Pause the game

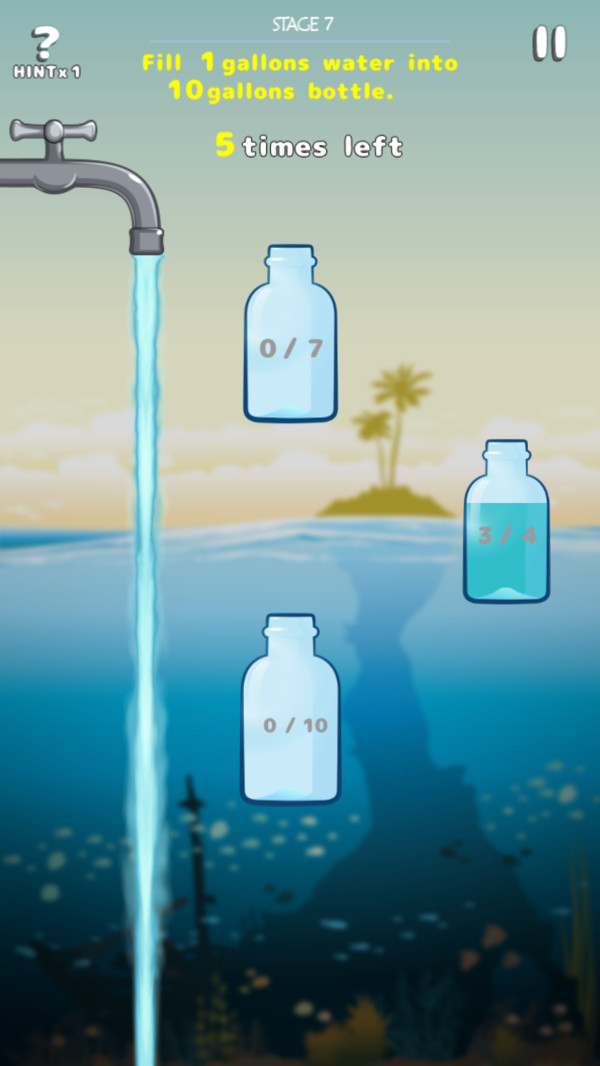point(549,43)
